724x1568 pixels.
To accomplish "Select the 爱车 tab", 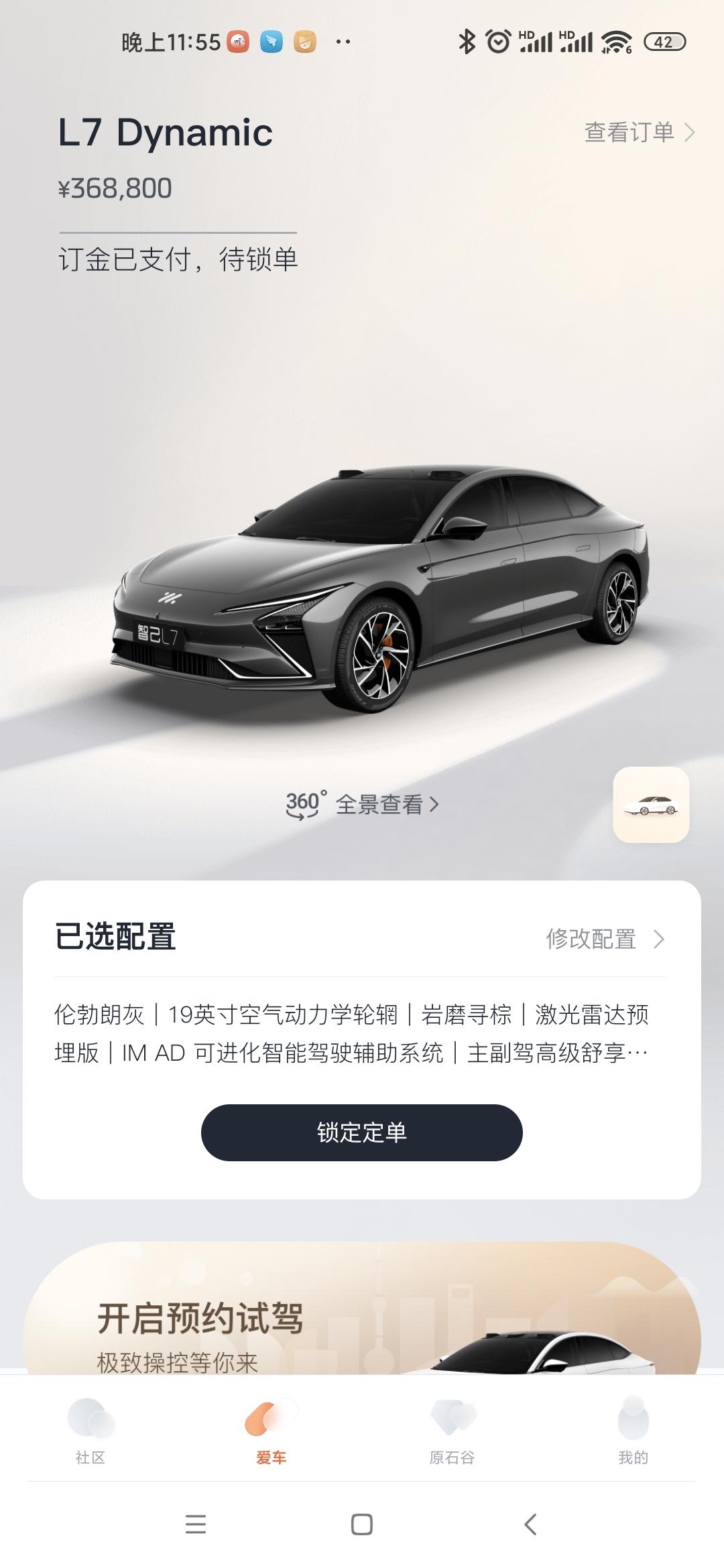I will [271, 1431].
